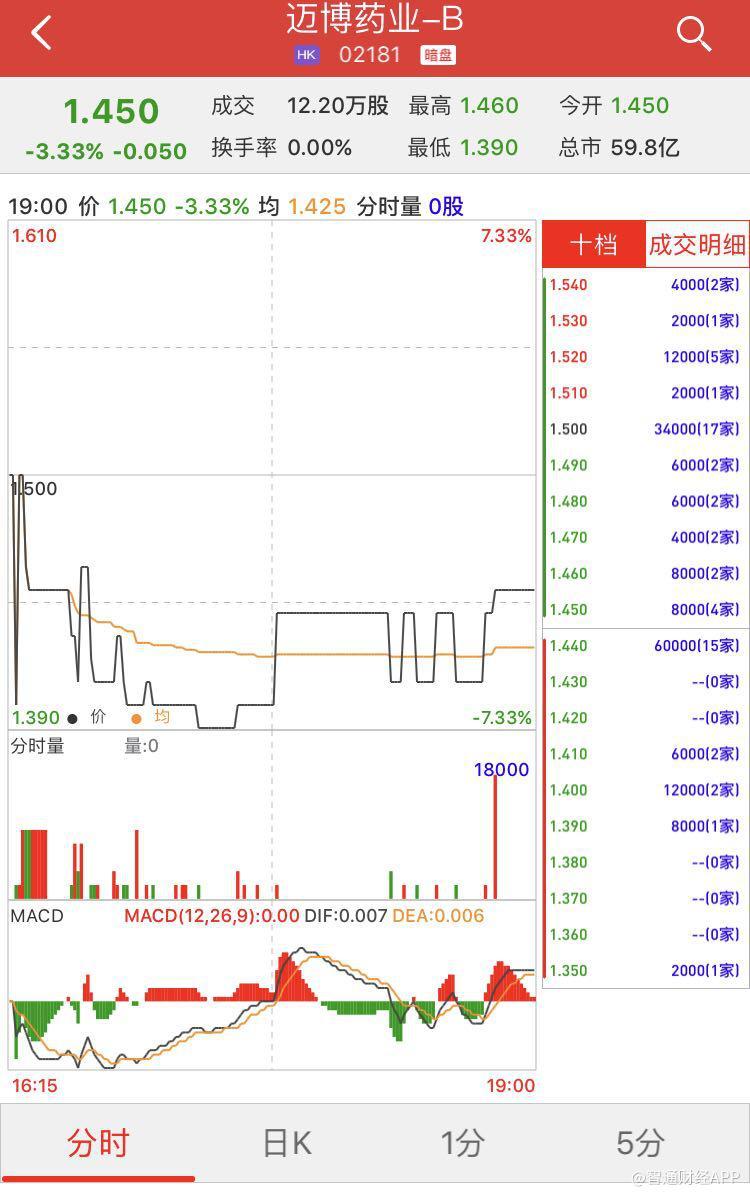Switch to the 成交明细 tab

[x=697, y=245]
